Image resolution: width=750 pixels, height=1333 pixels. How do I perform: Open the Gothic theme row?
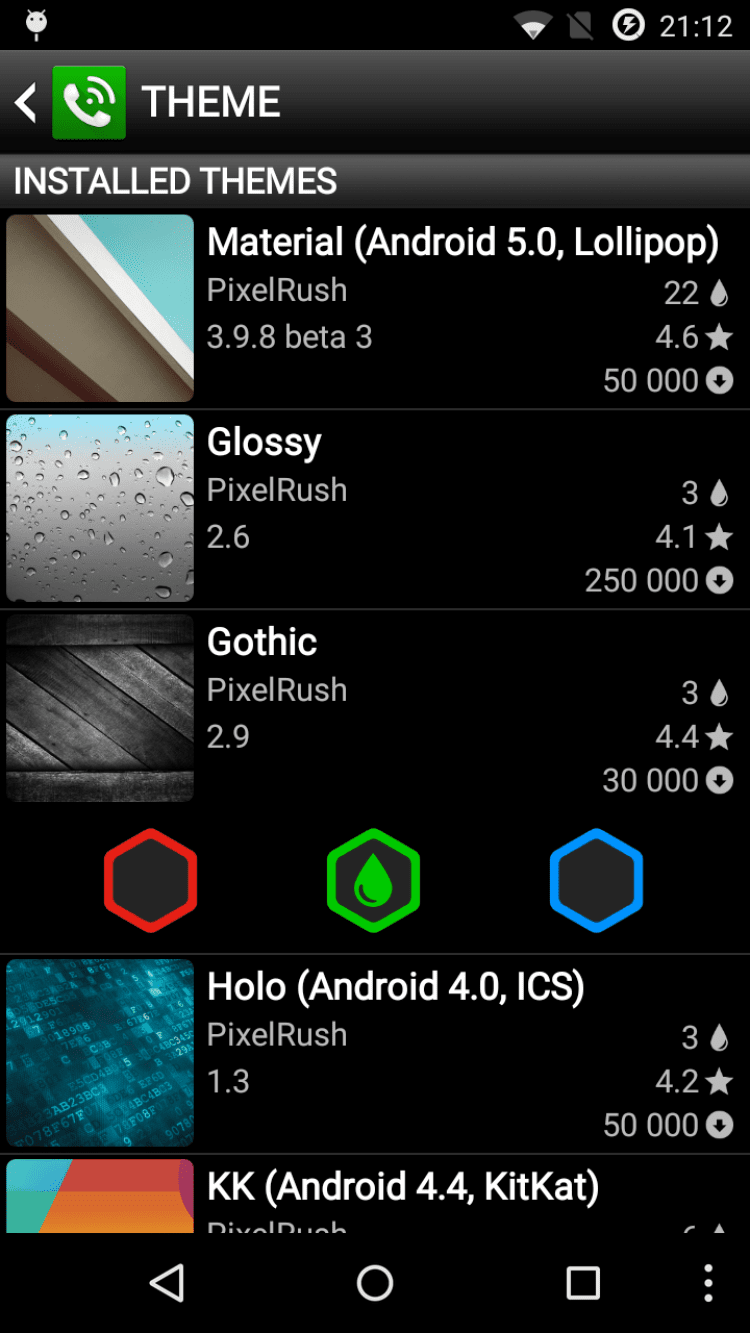pos(375,708)
